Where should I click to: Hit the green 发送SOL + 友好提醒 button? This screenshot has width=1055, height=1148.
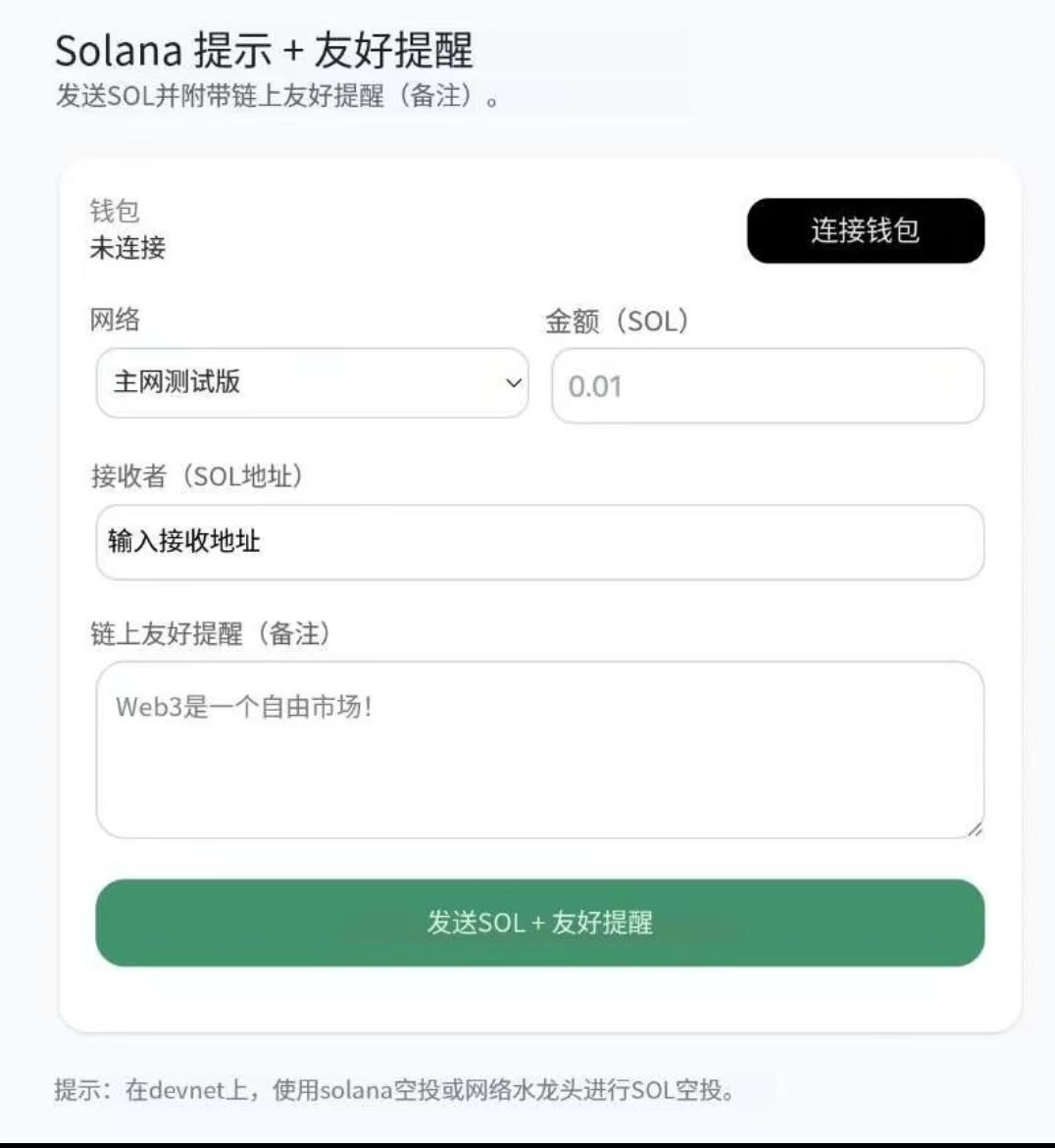click(x=539, y=923)
